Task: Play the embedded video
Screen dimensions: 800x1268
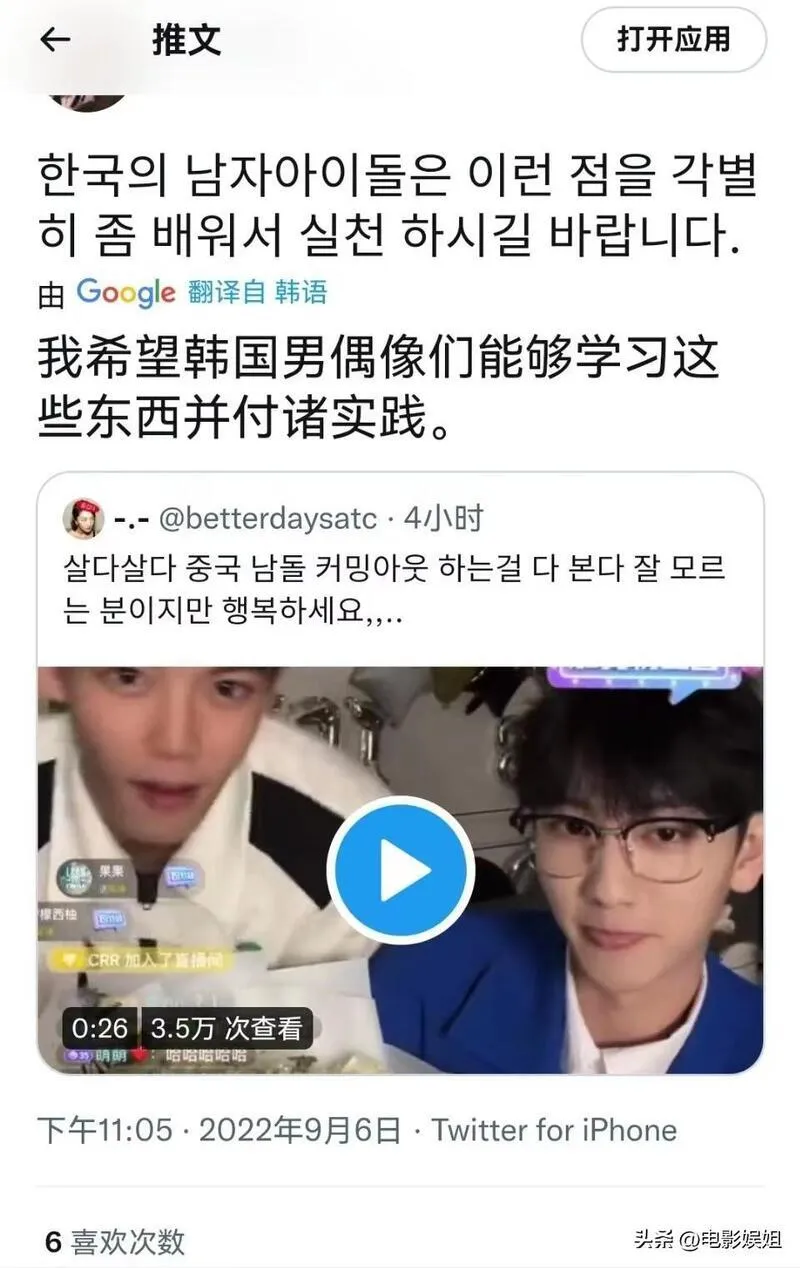Action: point(400,870)
